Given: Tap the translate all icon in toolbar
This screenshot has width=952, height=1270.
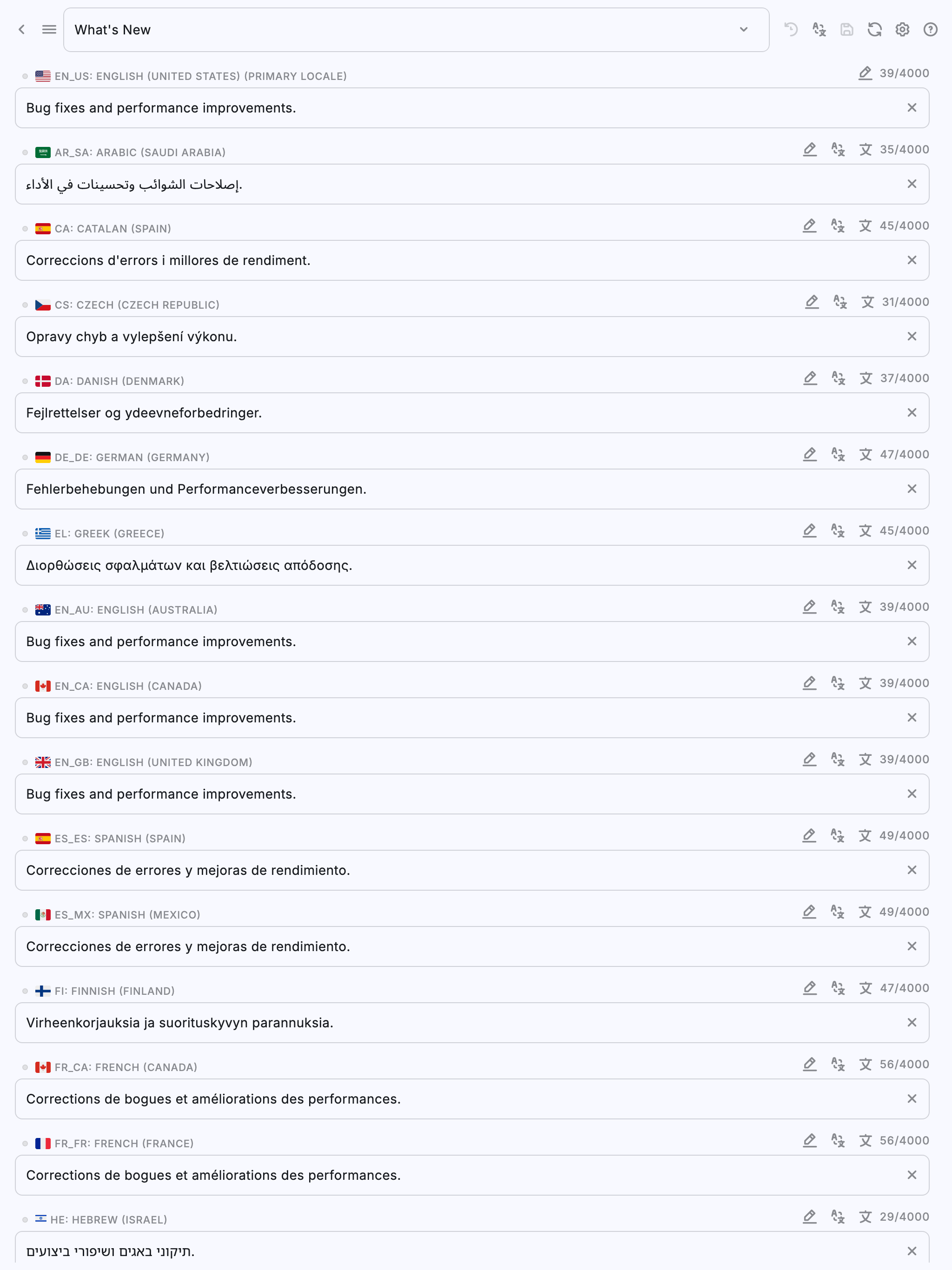Looking at the screenshot, I should 819,29.
